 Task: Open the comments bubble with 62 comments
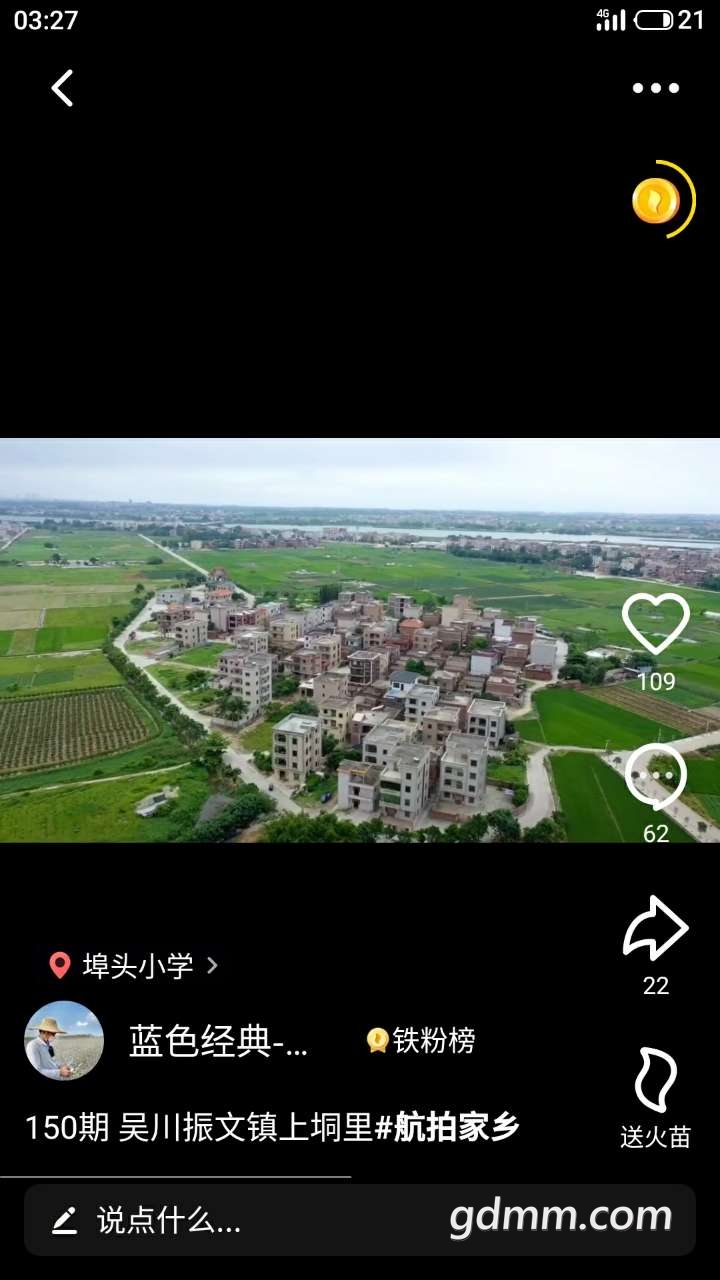click(656, 777)
